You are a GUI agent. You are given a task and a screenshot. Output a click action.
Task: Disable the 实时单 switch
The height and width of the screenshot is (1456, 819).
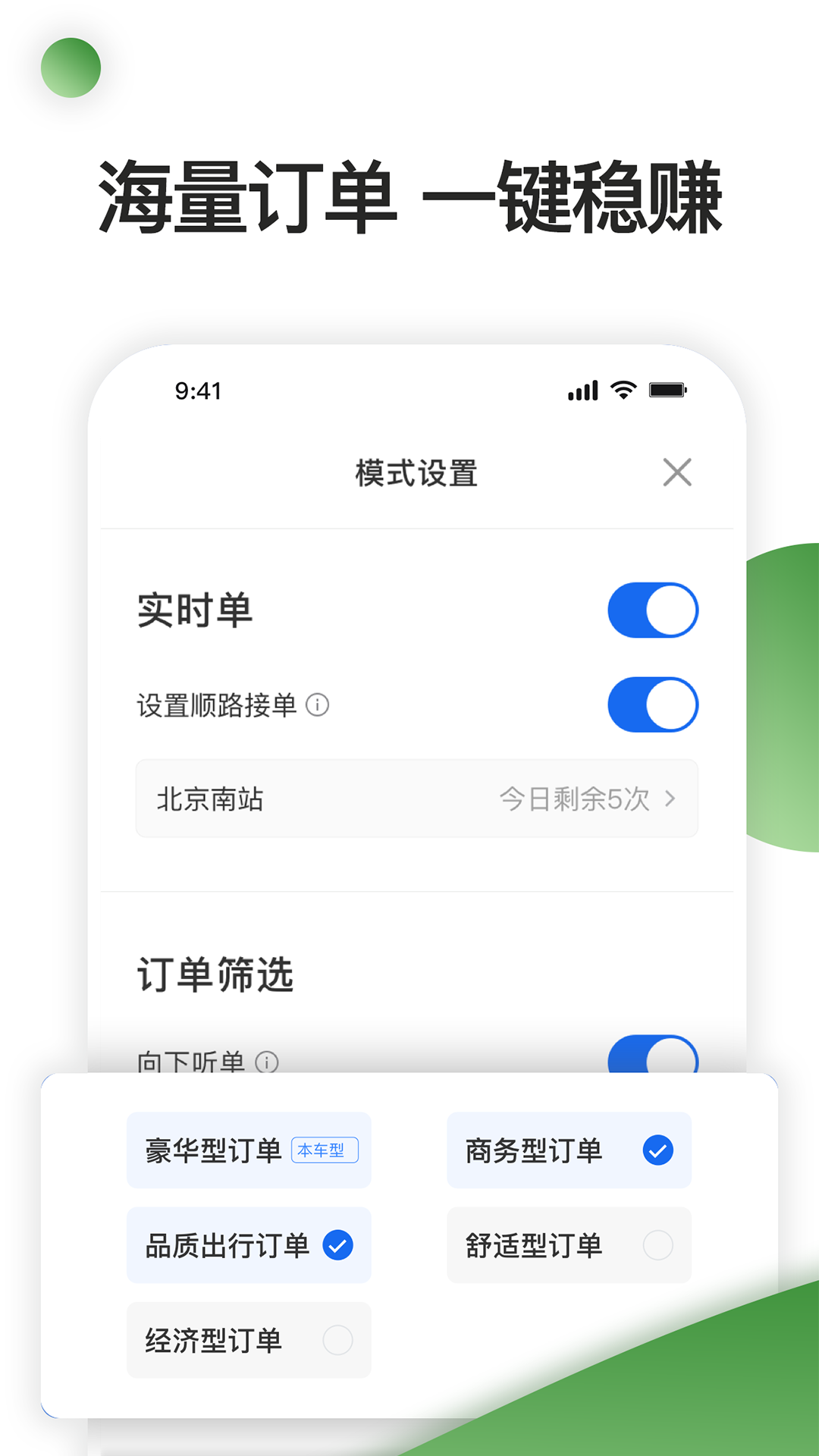tap(653, 610)
